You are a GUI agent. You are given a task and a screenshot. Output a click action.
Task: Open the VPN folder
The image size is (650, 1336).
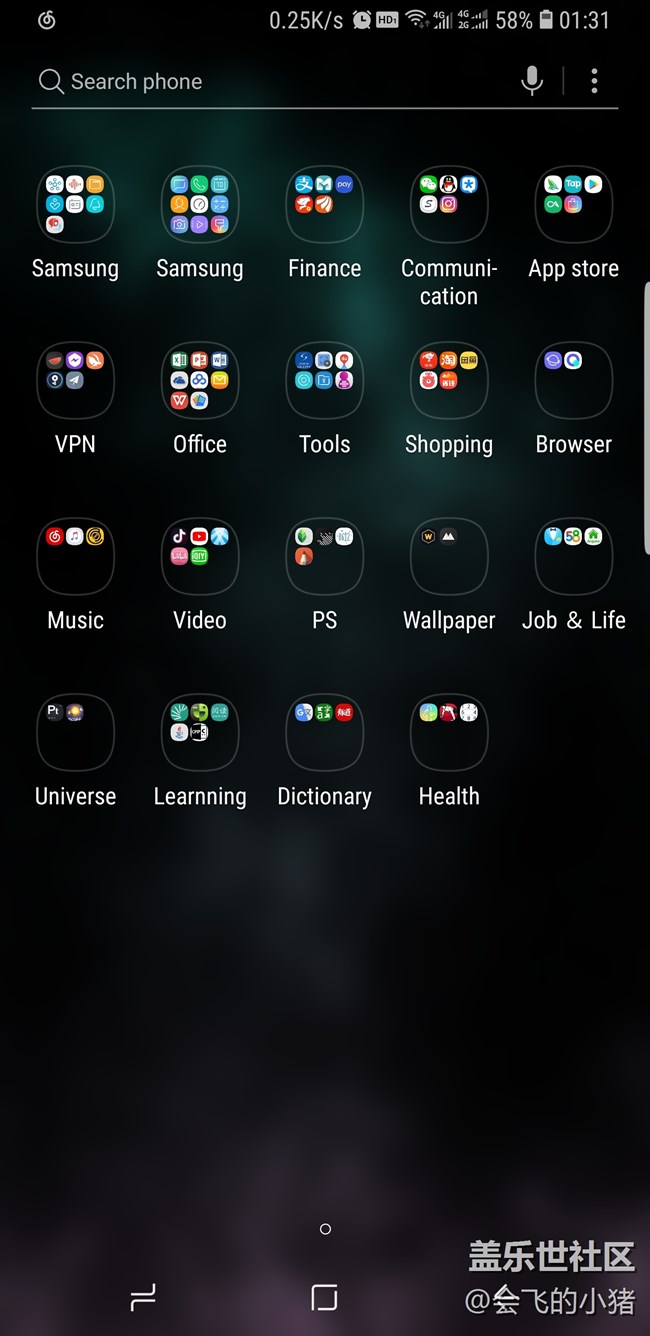(x=75, y=381)
